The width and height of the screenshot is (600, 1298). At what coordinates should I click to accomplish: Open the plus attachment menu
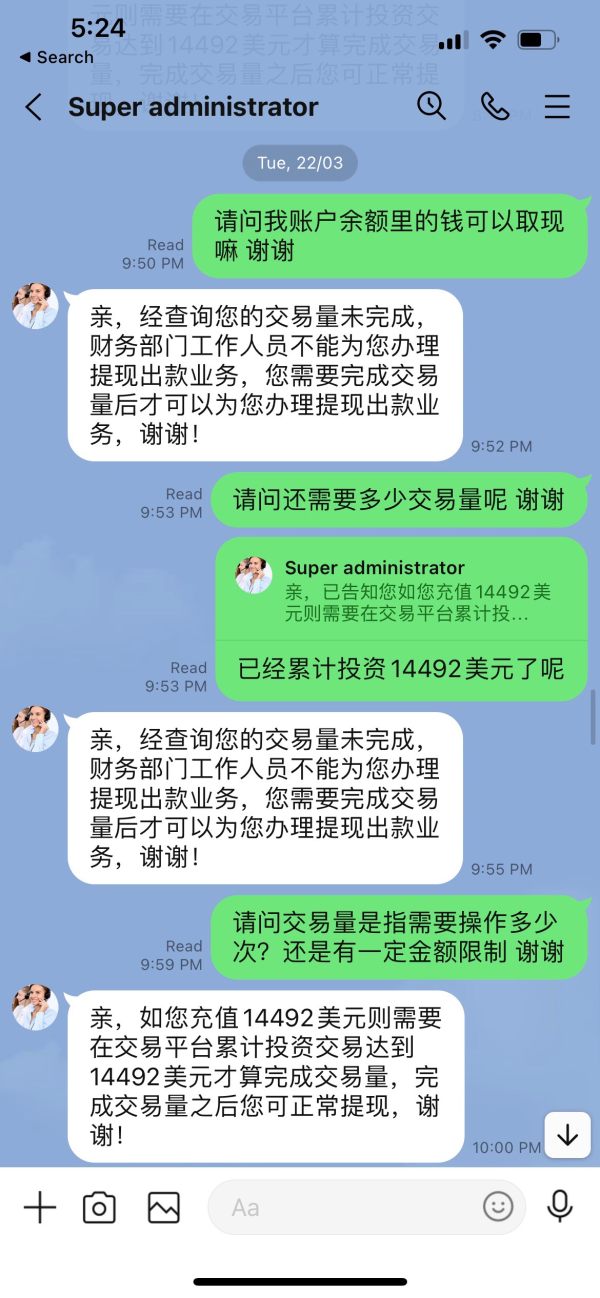point(40,1208)
